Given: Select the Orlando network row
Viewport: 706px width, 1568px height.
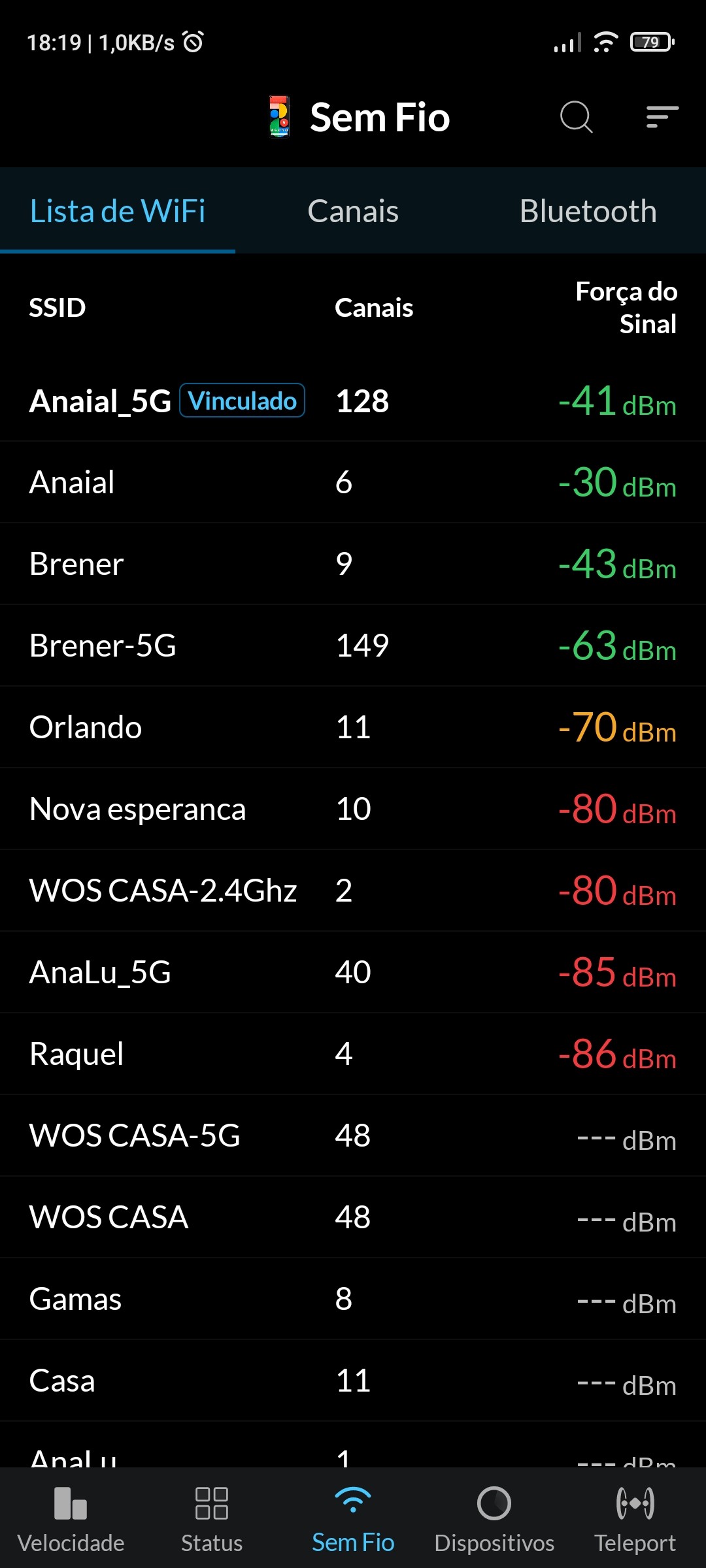Looking at the screenshot, I should 353,727.
